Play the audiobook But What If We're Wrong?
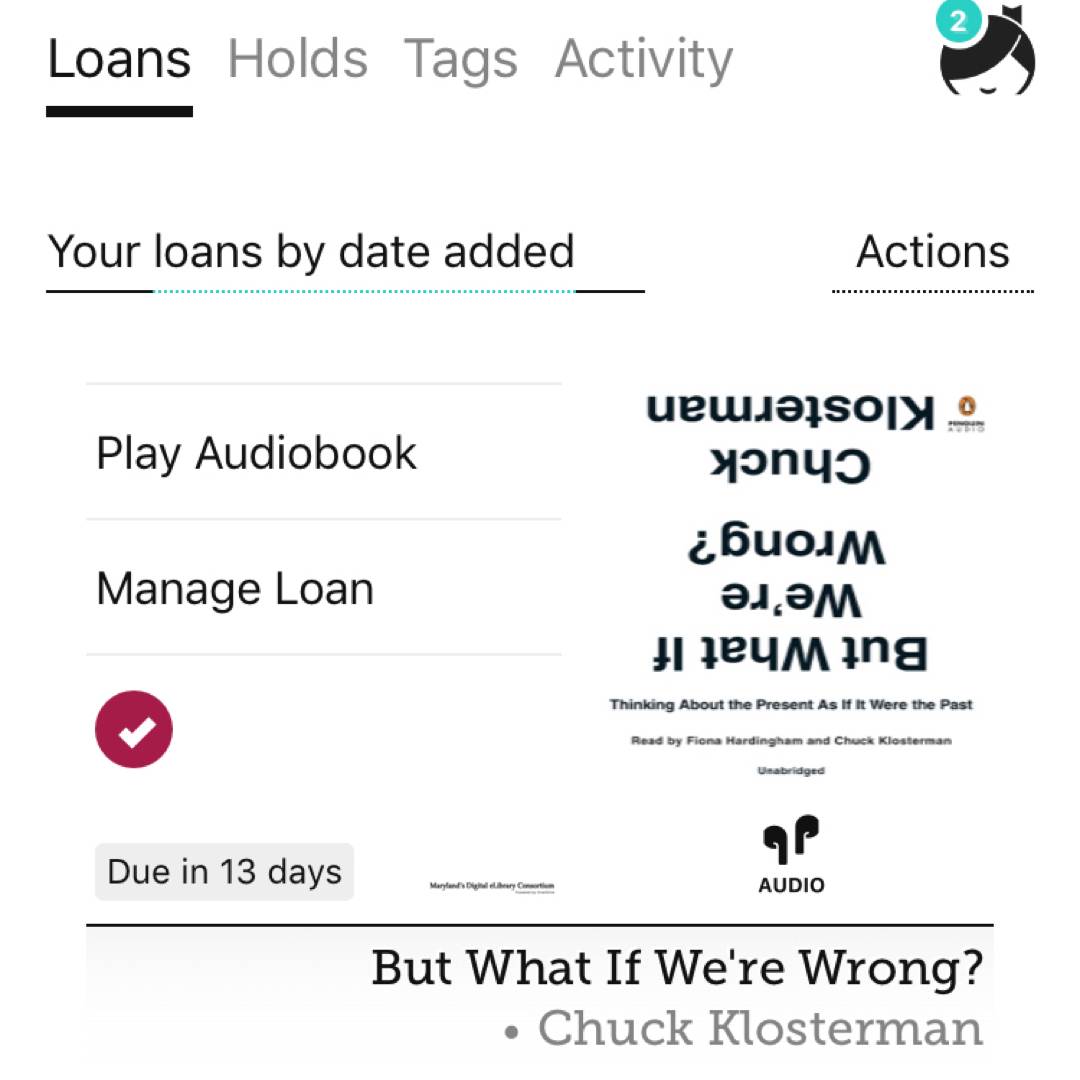 256,453
